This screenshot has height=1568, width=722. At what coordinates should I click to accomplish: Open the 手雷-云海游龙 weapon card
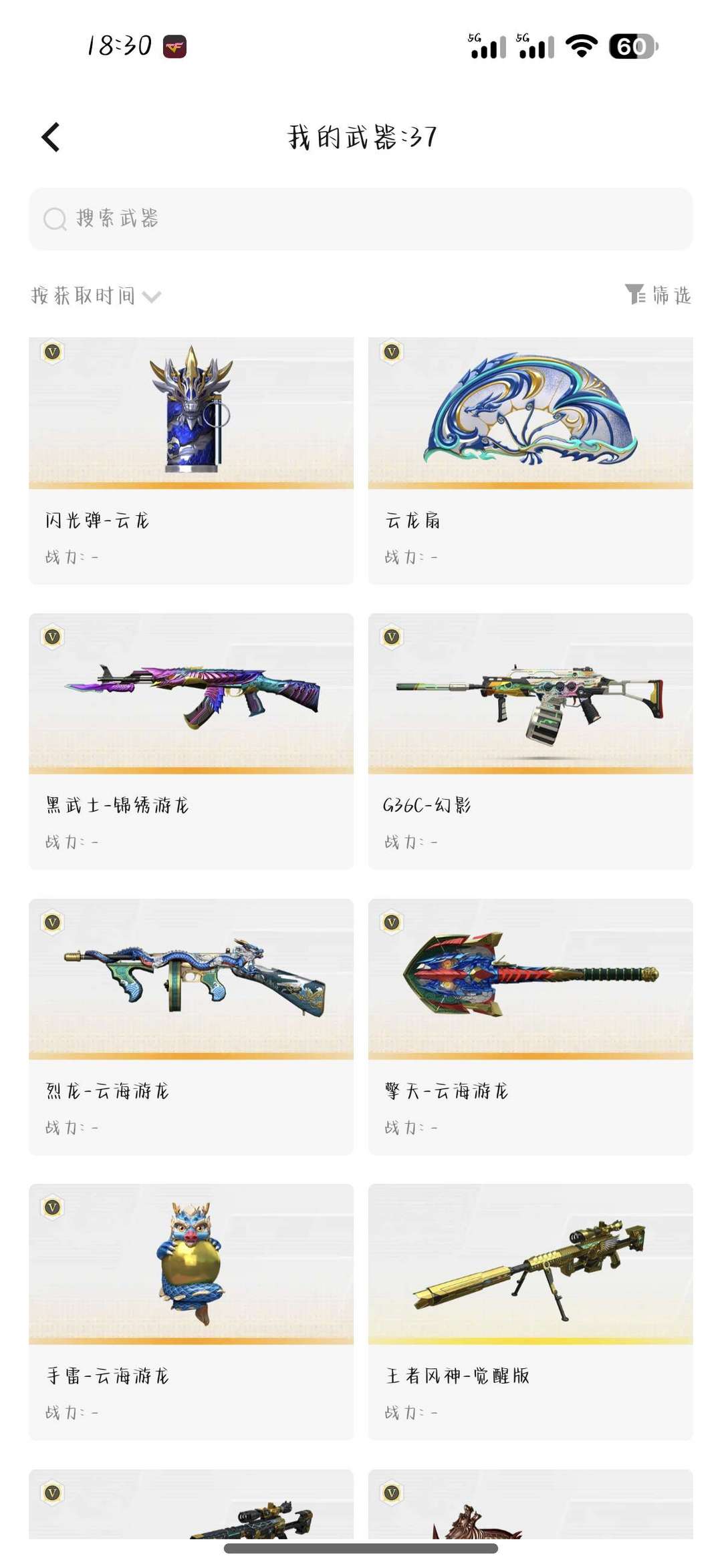(x=191, y=1312)
